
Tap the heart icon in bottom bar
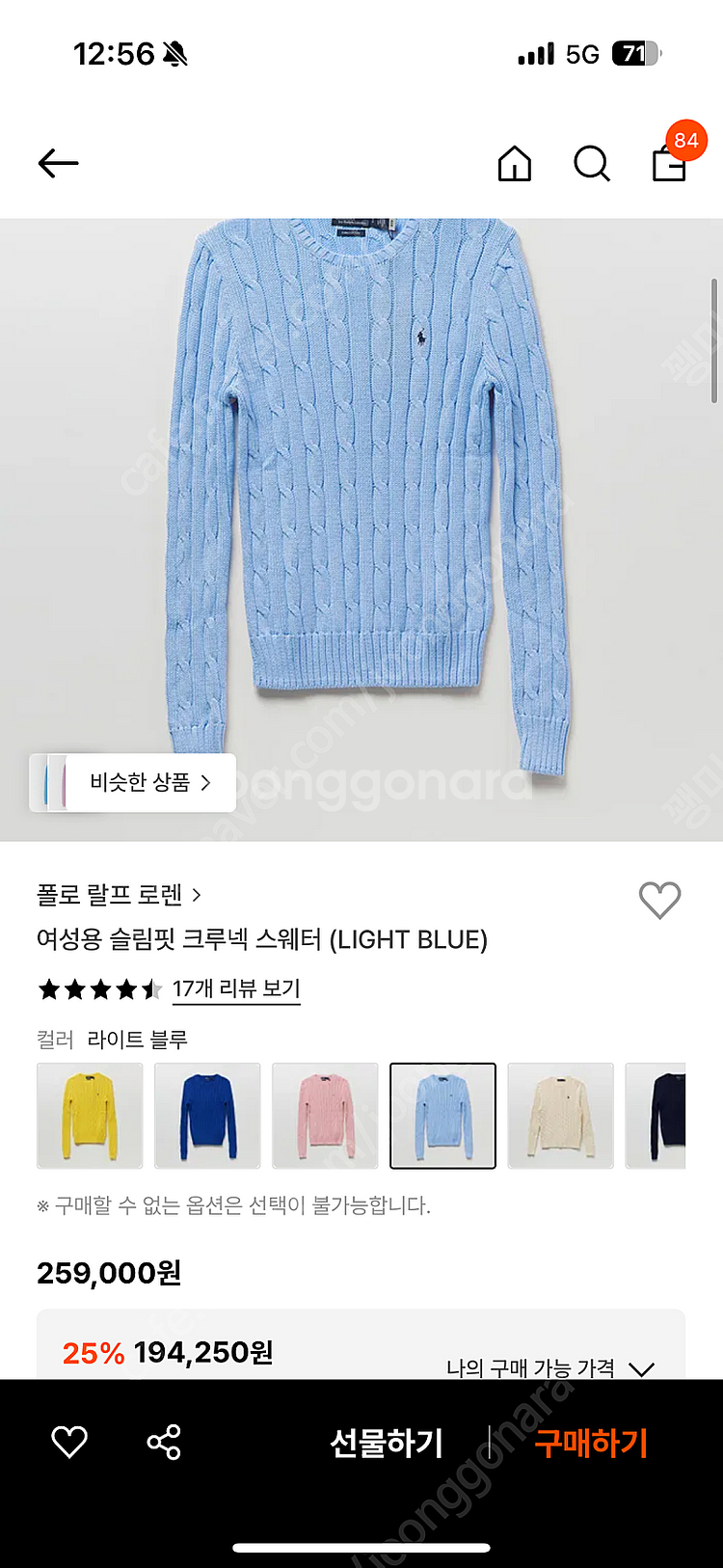click(x=67, y=1443)
